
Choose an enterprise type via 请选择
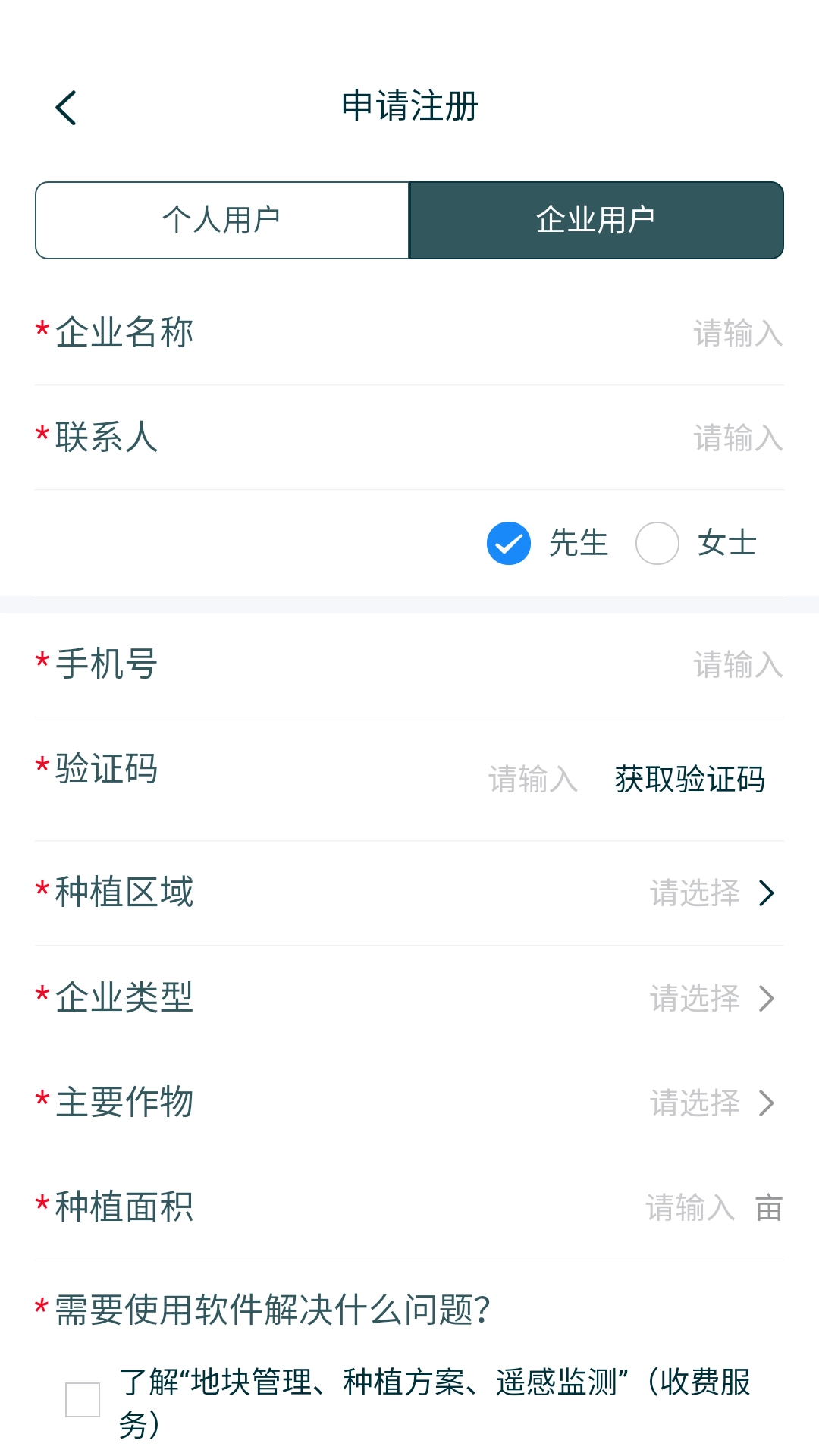[695, 999]
